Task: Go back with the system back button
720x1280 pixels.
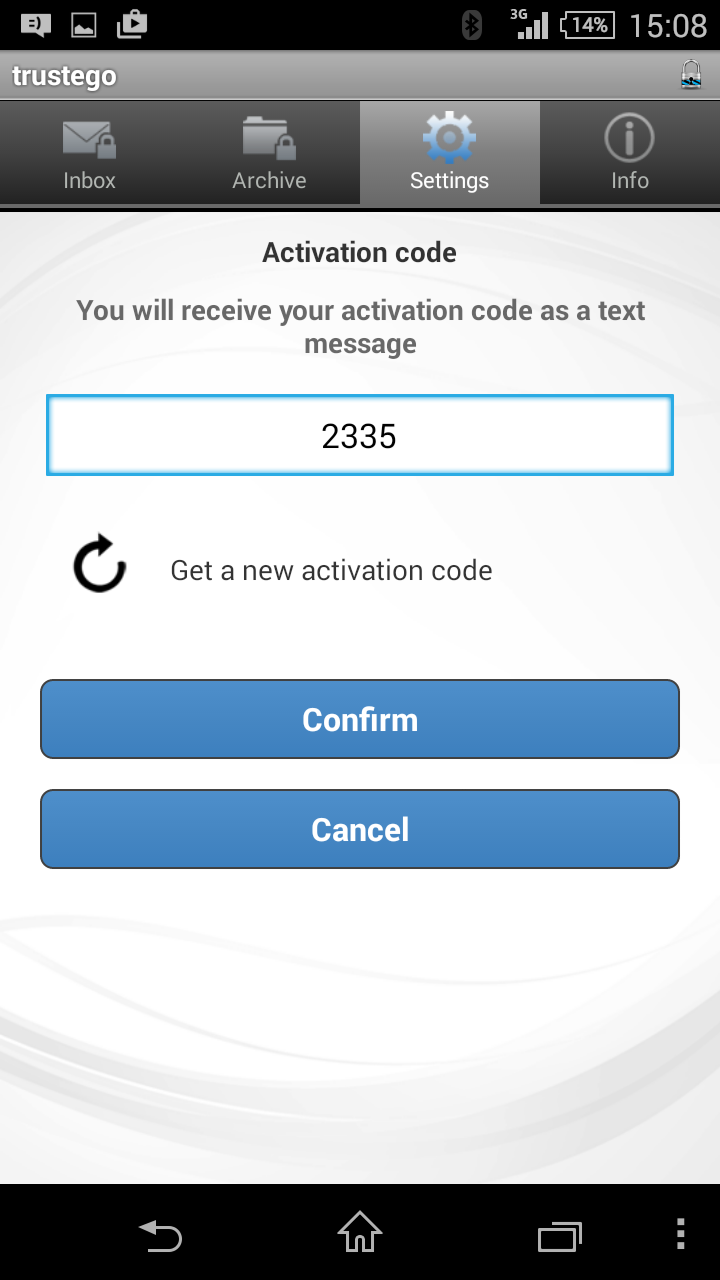Action: click(160, 1235)
